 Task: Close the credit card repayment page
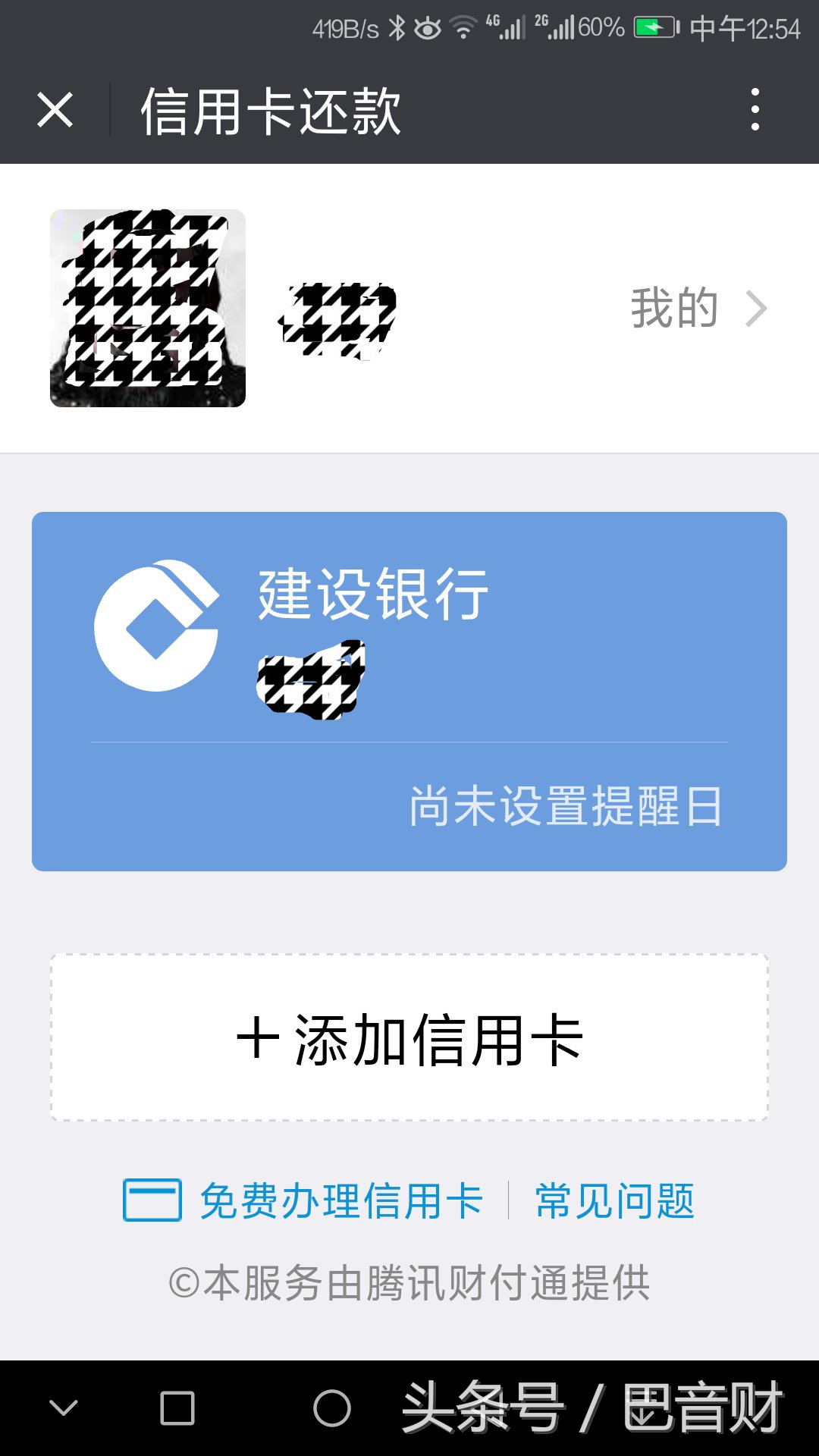coord(55,111)
